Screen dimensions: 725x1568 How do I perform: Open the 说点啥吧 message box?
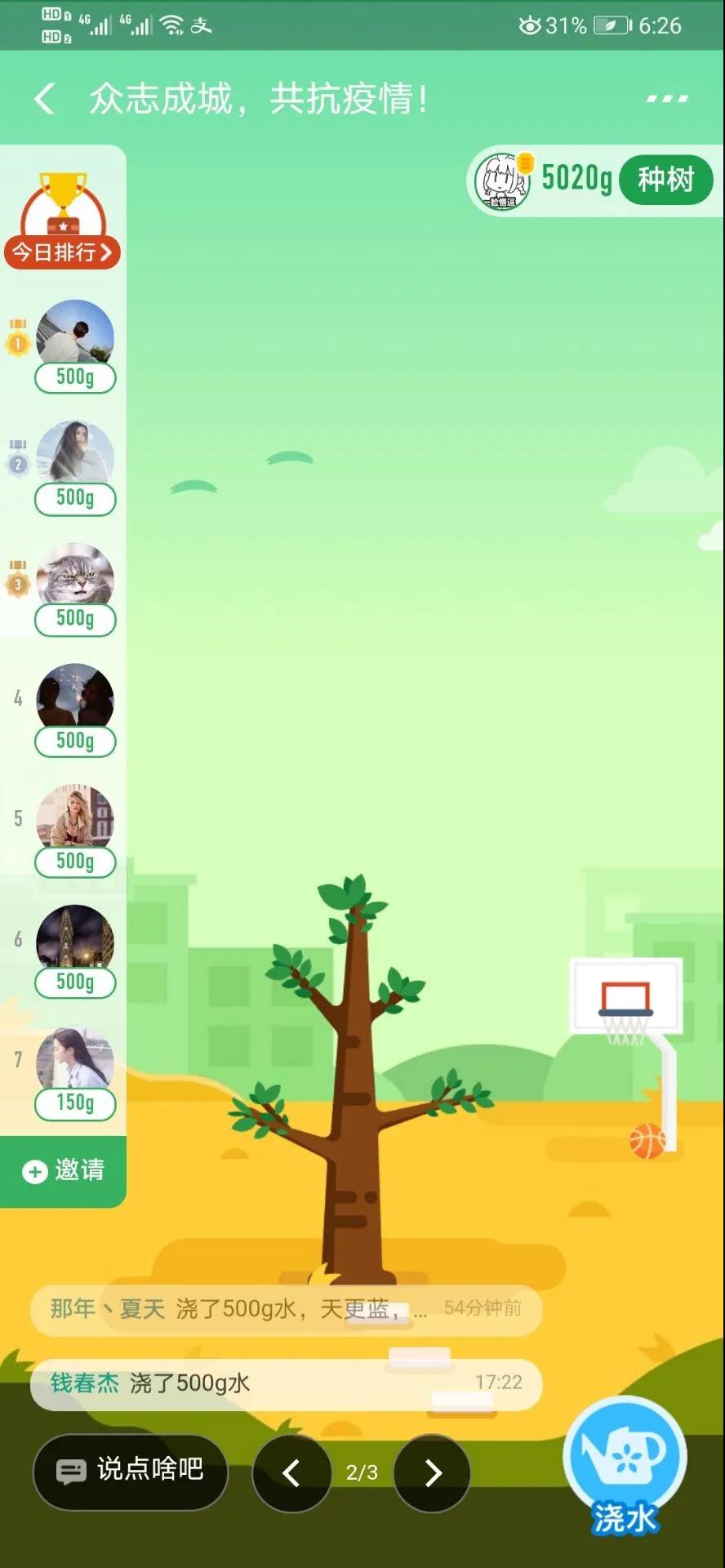click(131, 1471)
